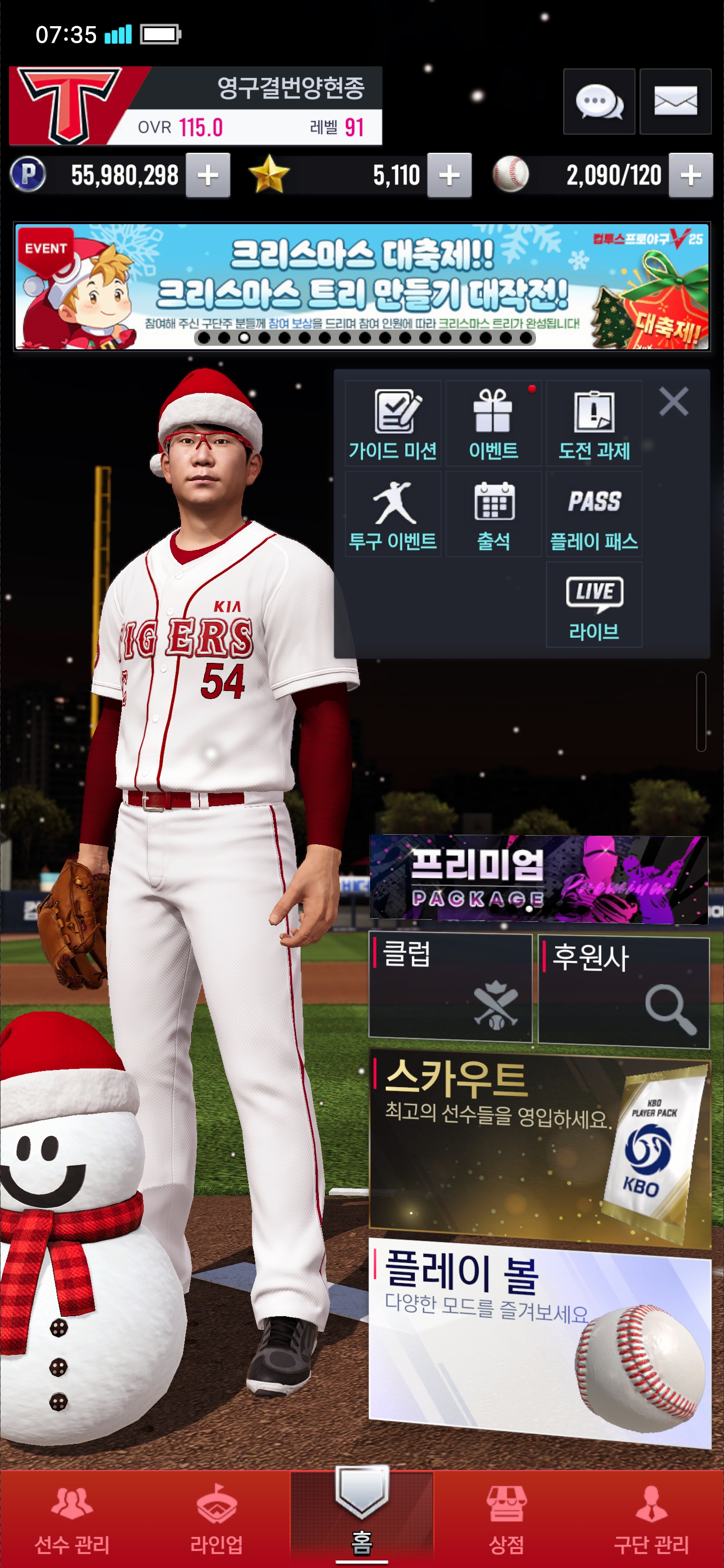This screenshot has height=1568, width=724.
Task: Open 플레이 볼 game modes
Action: 538,1339
